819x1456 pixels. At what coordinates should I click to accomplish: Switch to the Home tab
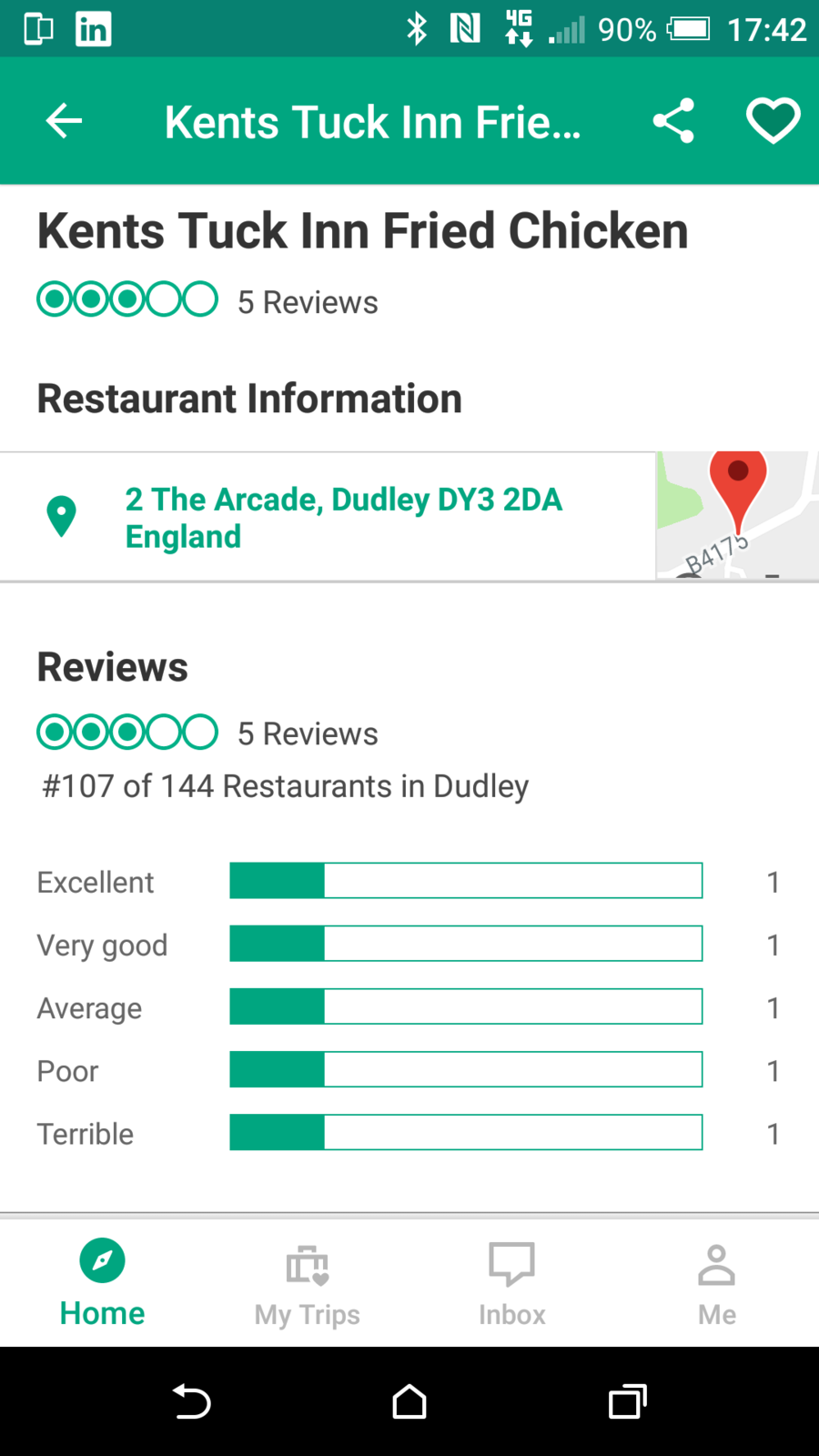pyautogui.click(x=102, y=1283)
